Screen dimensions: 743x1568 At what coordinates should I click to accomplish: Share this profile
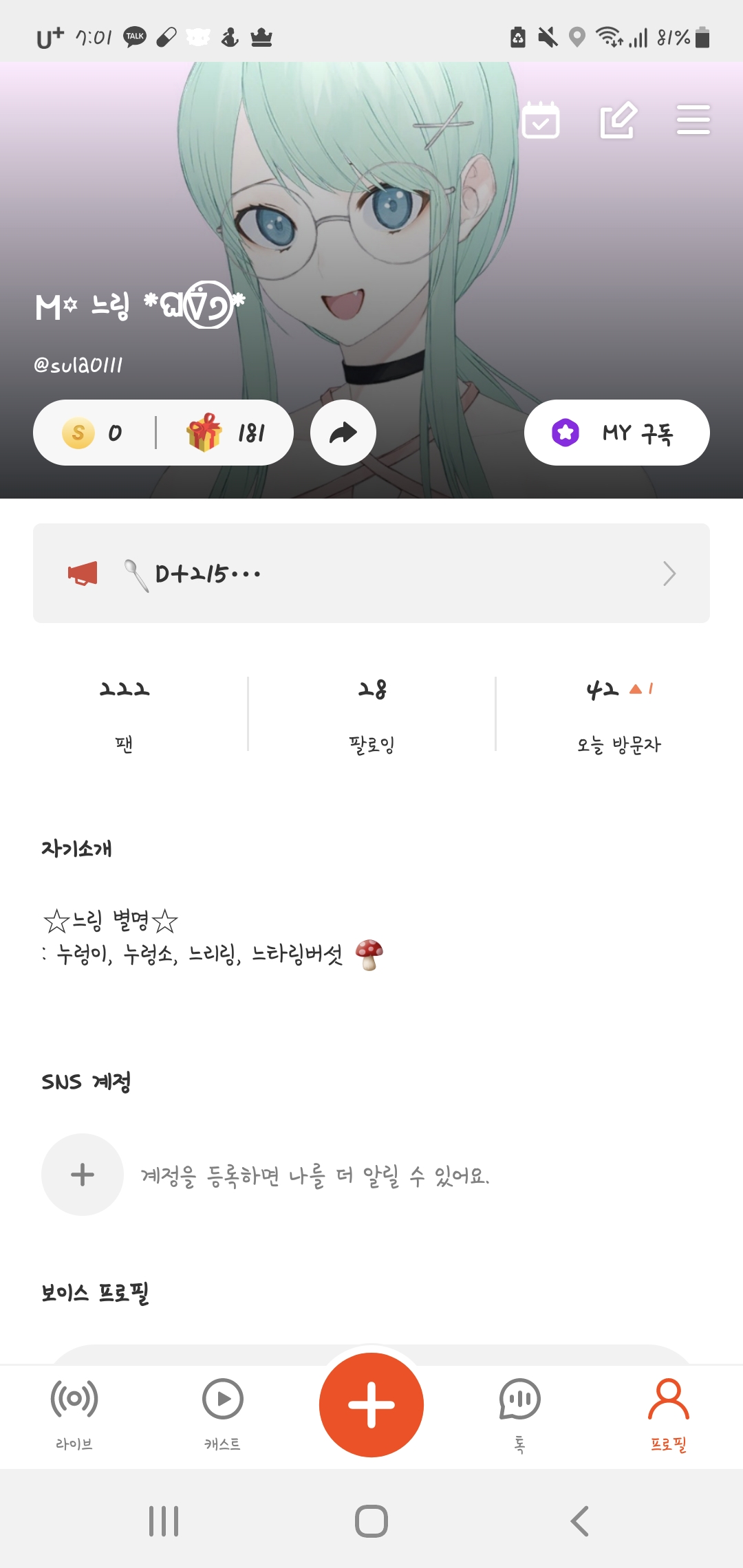click(343, 433)
